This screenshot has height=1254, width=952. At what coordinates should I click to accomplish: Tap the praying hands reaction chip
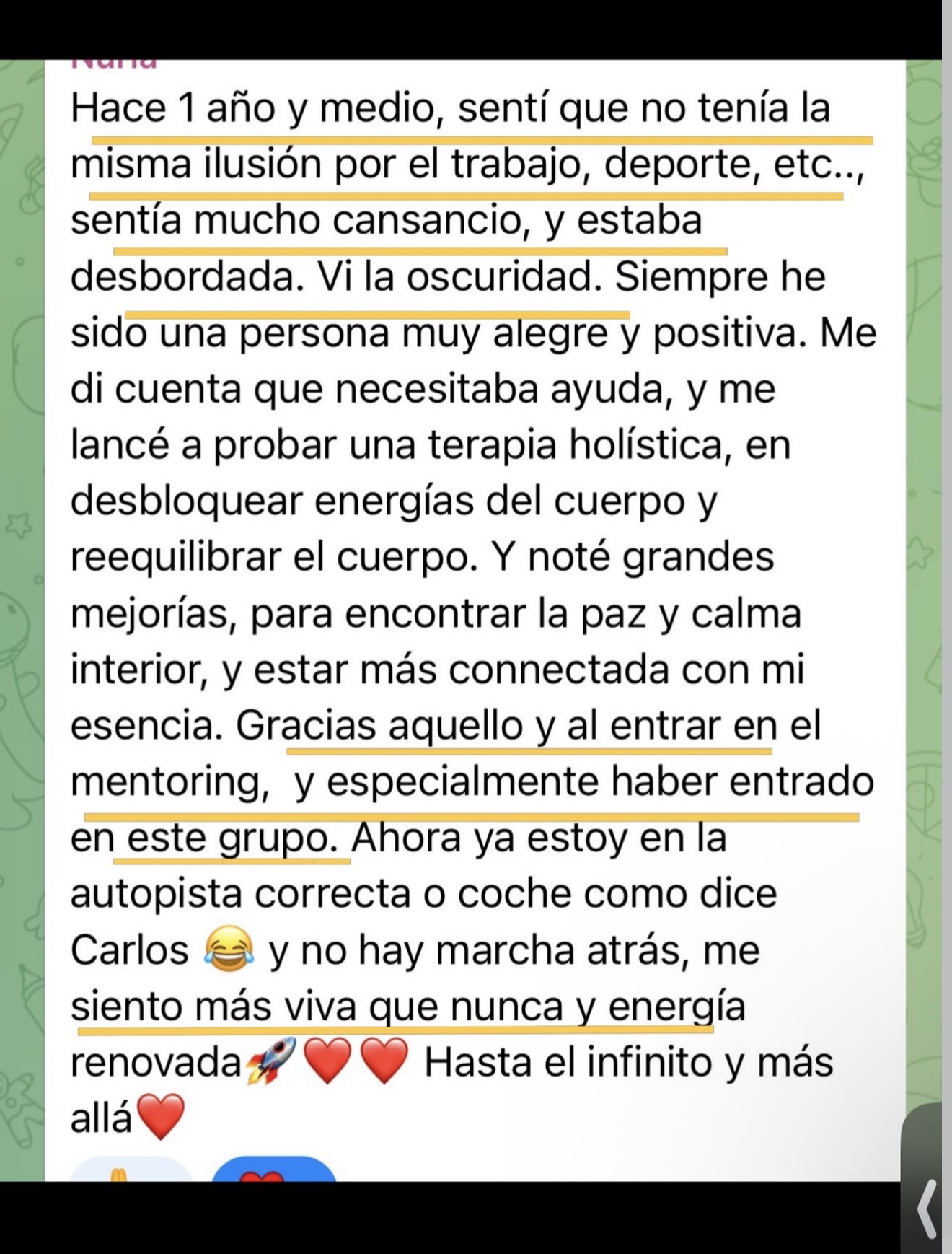[131, 1169]
